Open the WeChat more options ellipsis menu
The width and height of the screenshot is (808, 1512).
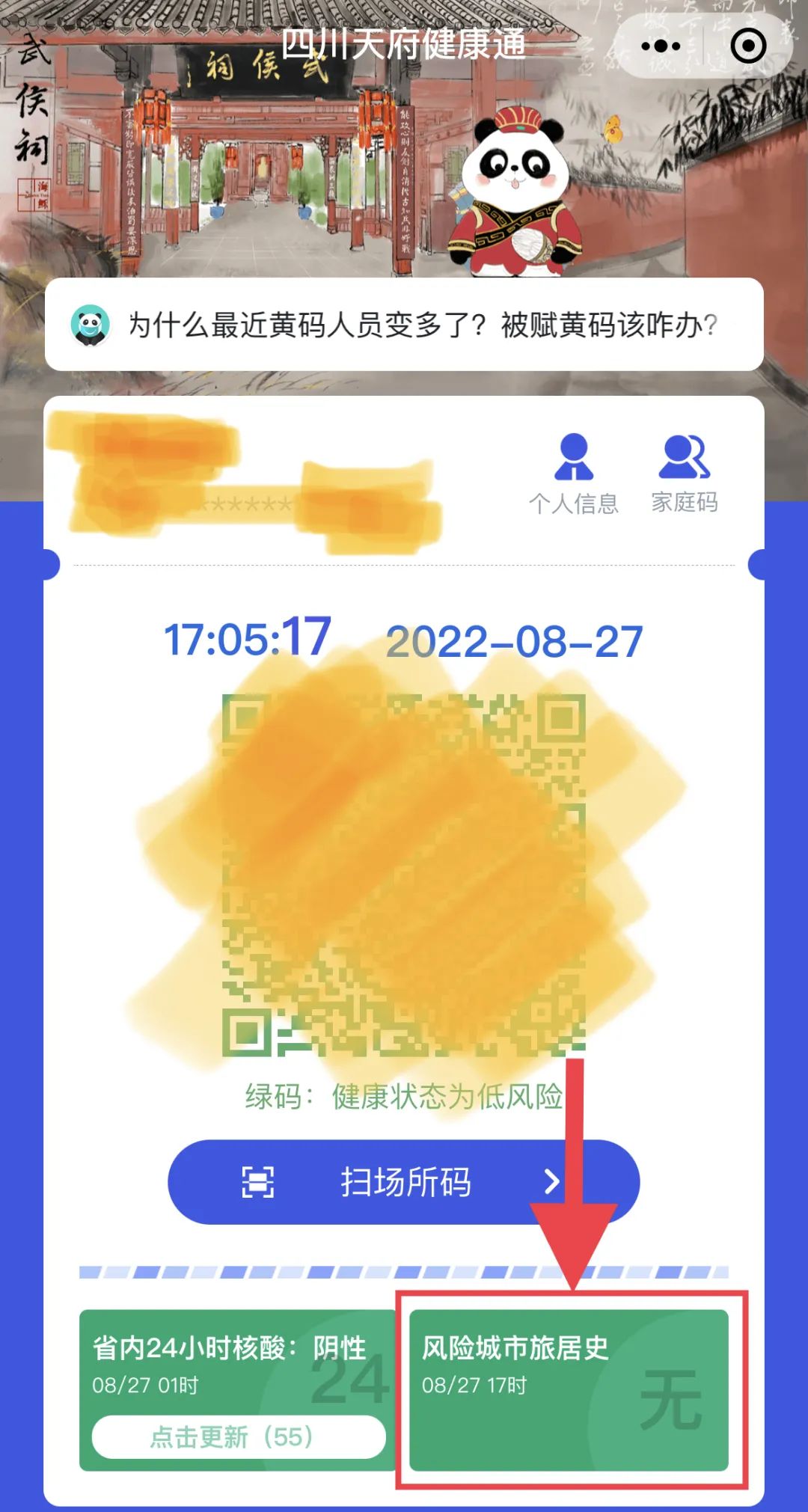coord(661,46)
